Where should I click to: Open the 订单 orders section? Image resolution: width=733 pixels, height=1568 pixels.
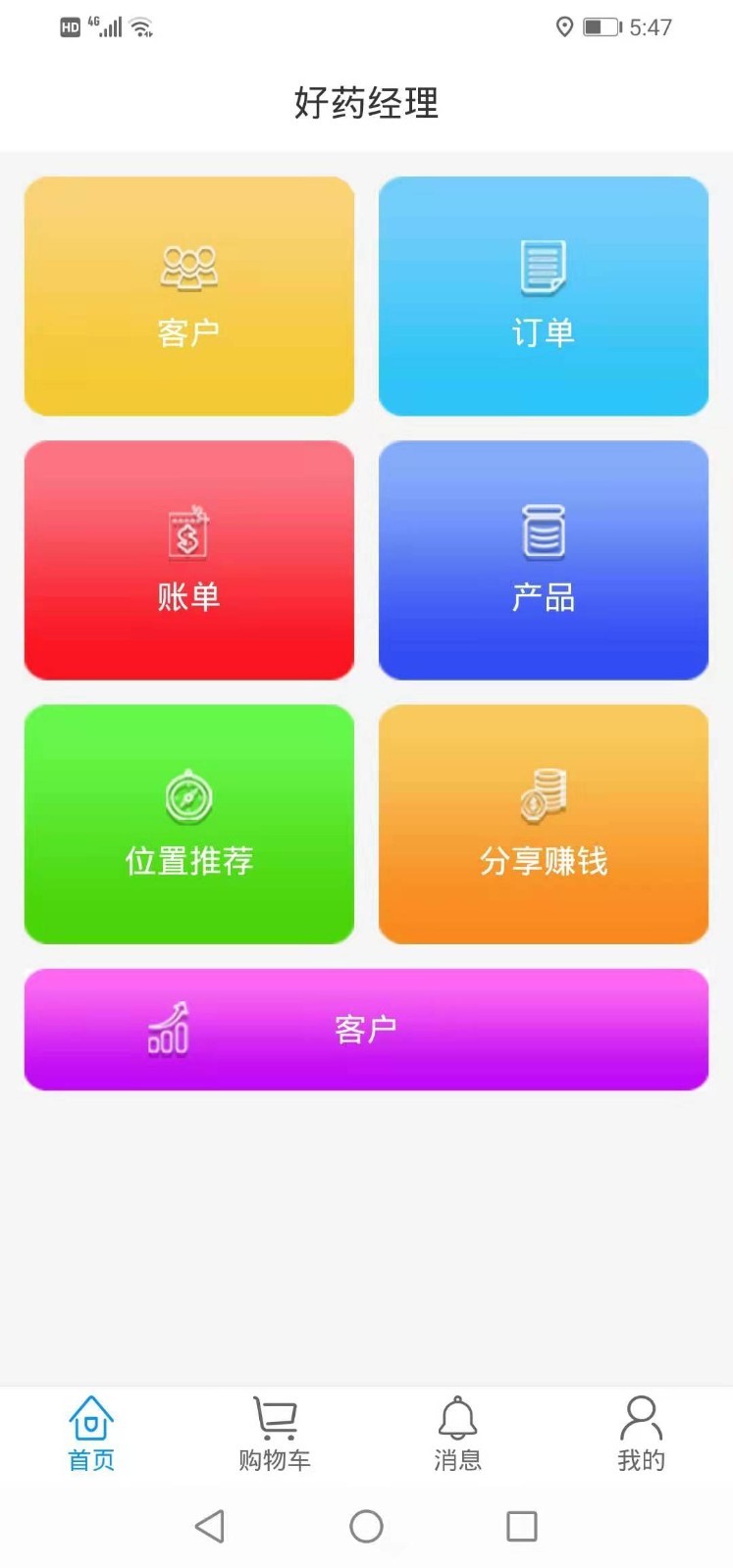544,294
